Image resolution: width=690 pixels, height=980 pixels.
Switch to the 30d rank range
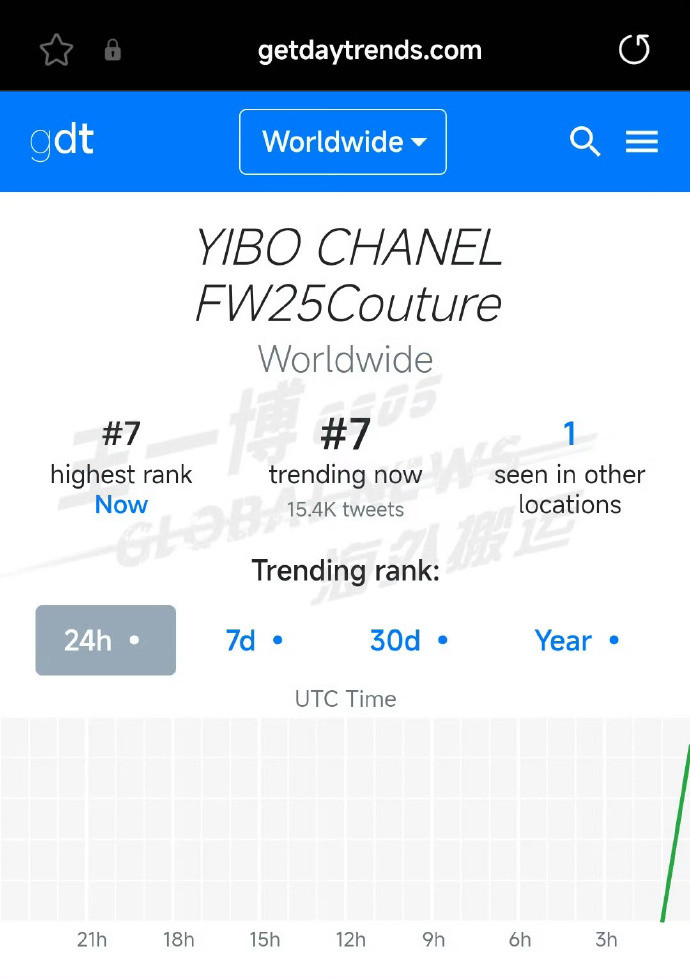[x=408, y=640]
